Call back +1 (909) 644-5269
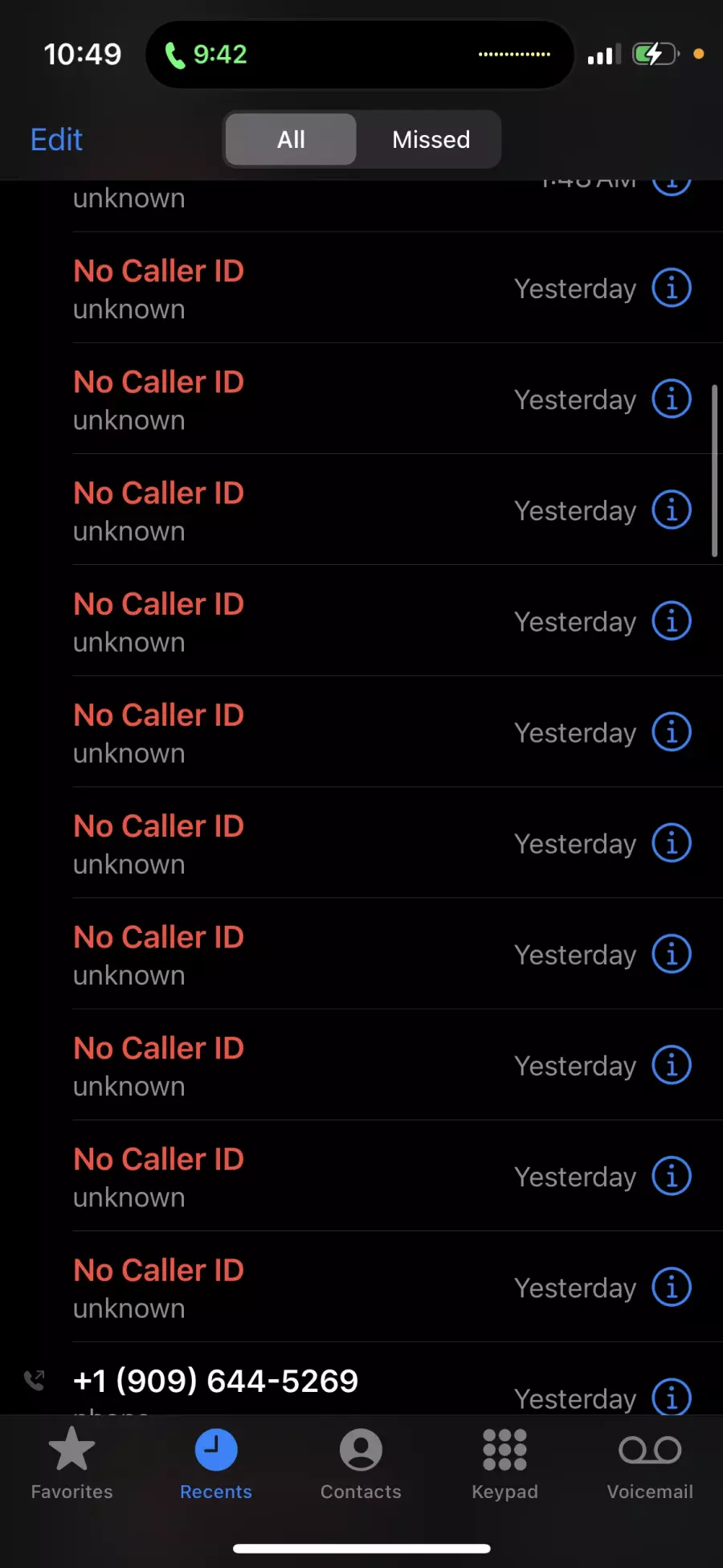Screen dimensions: 723x1568 215,1382
